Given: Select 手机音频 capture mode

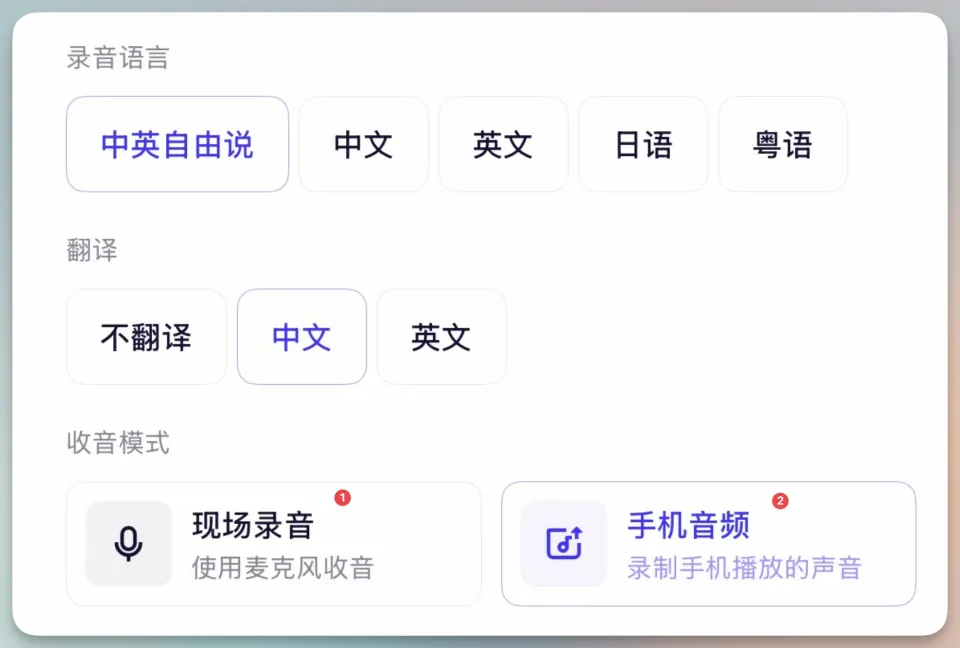Looking at the screenshot, I should point(708,543).
